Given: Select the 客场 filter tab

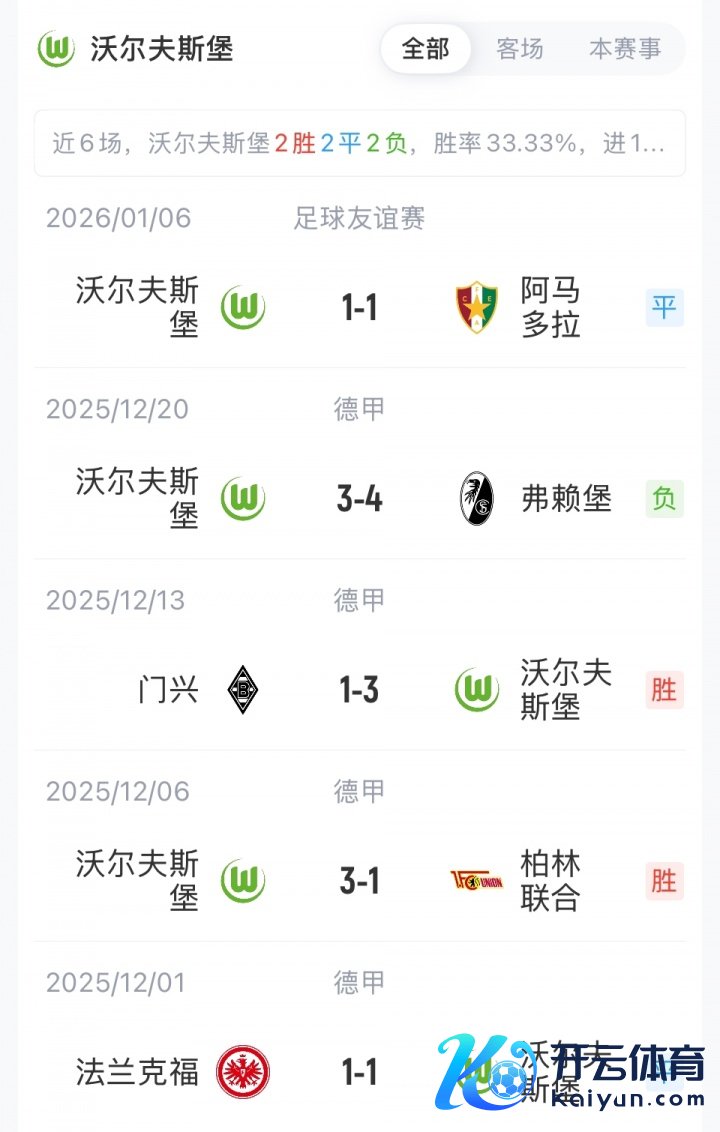Looking at the screenshot, I should [x=520, y=49].
